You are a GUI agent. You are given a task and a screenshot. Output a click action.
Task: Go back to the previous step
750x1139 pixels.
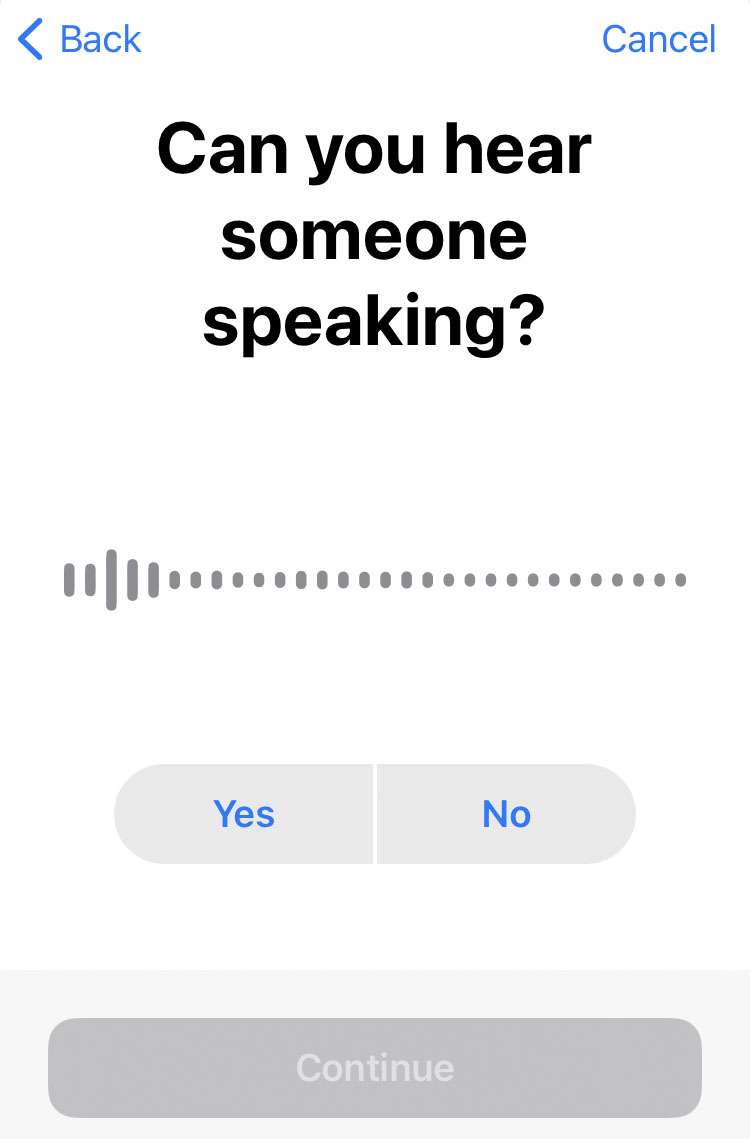click(x=80, y=40)
